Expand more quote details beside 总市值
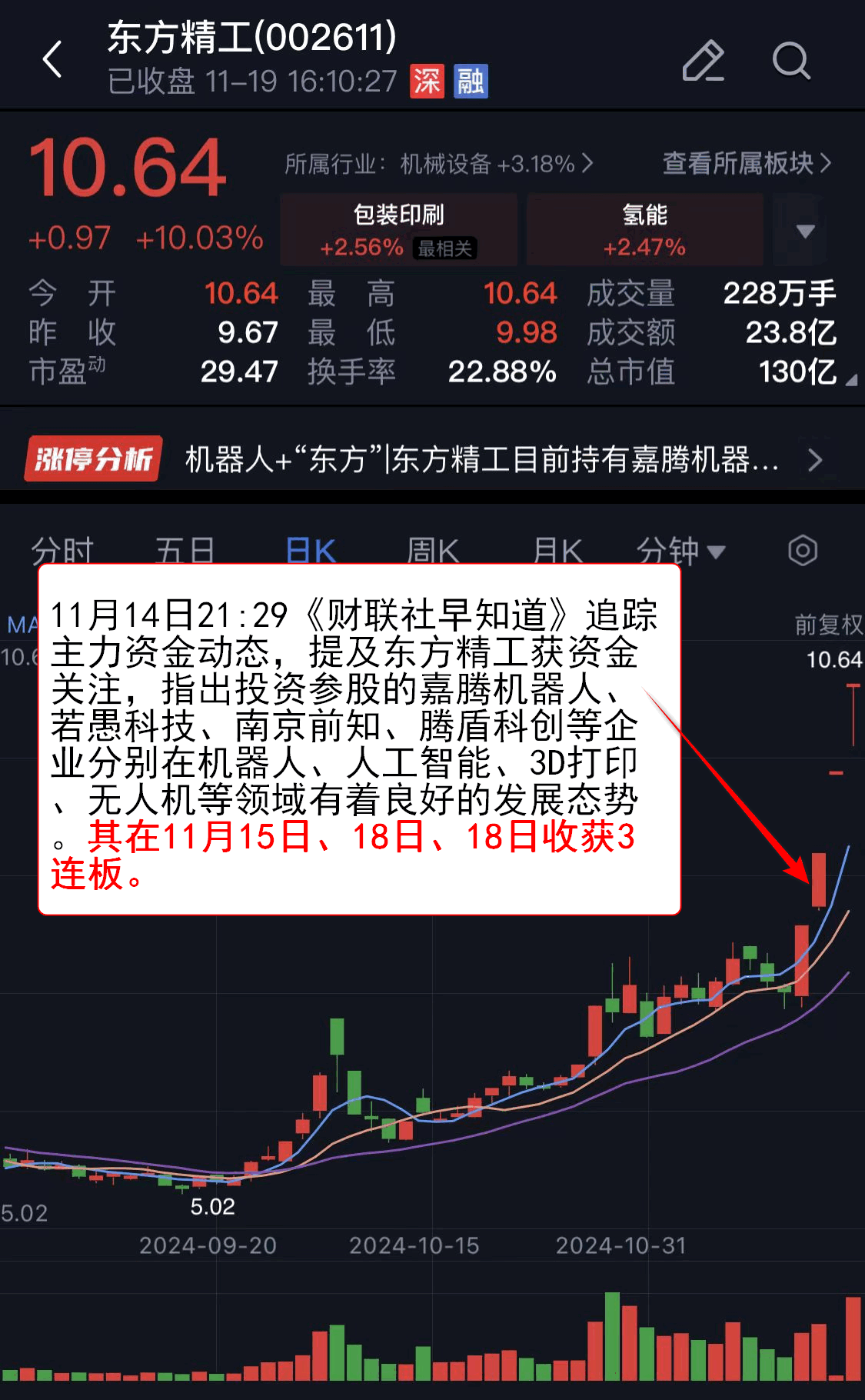 [x=850, y=379]
